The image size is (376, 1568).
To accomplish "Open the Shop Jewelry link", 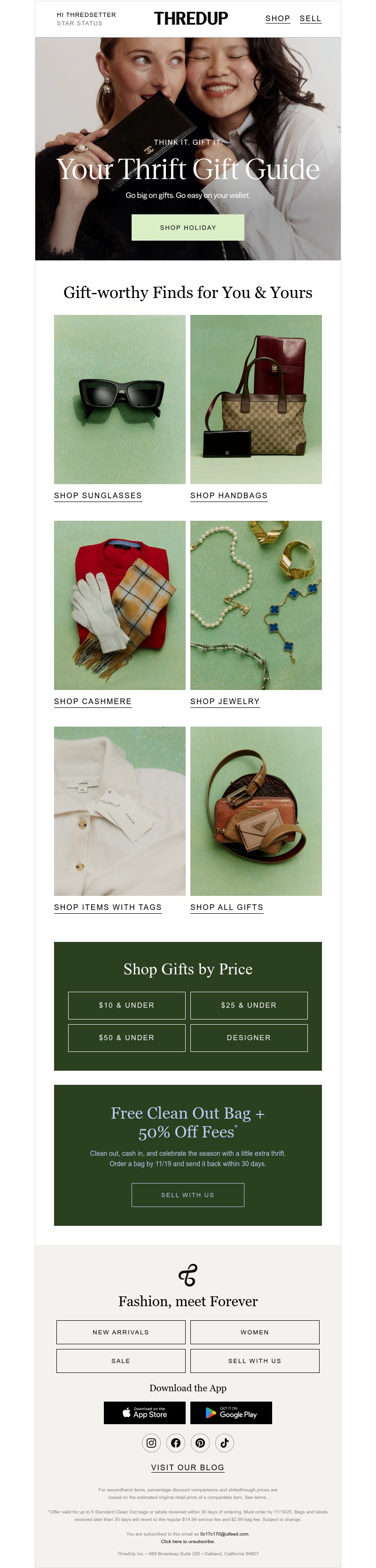I will pyautogui.click(x=225, y=701).
